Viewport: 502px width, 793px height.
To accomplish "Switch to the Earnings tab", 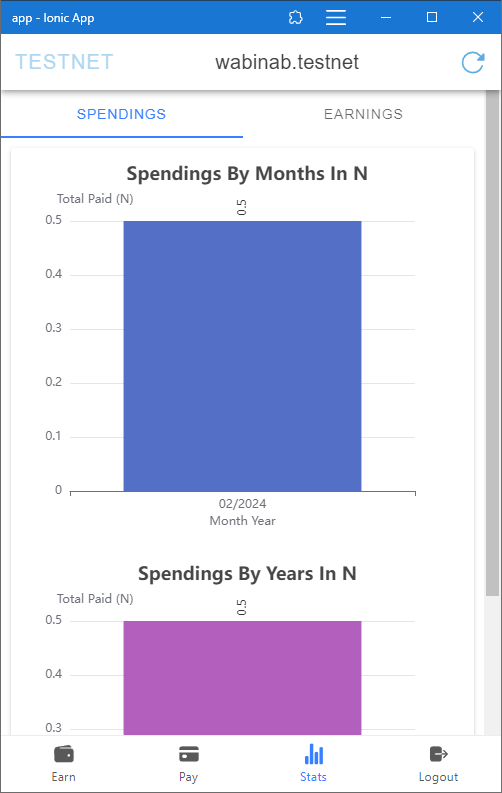I will [x=363, y=114].
